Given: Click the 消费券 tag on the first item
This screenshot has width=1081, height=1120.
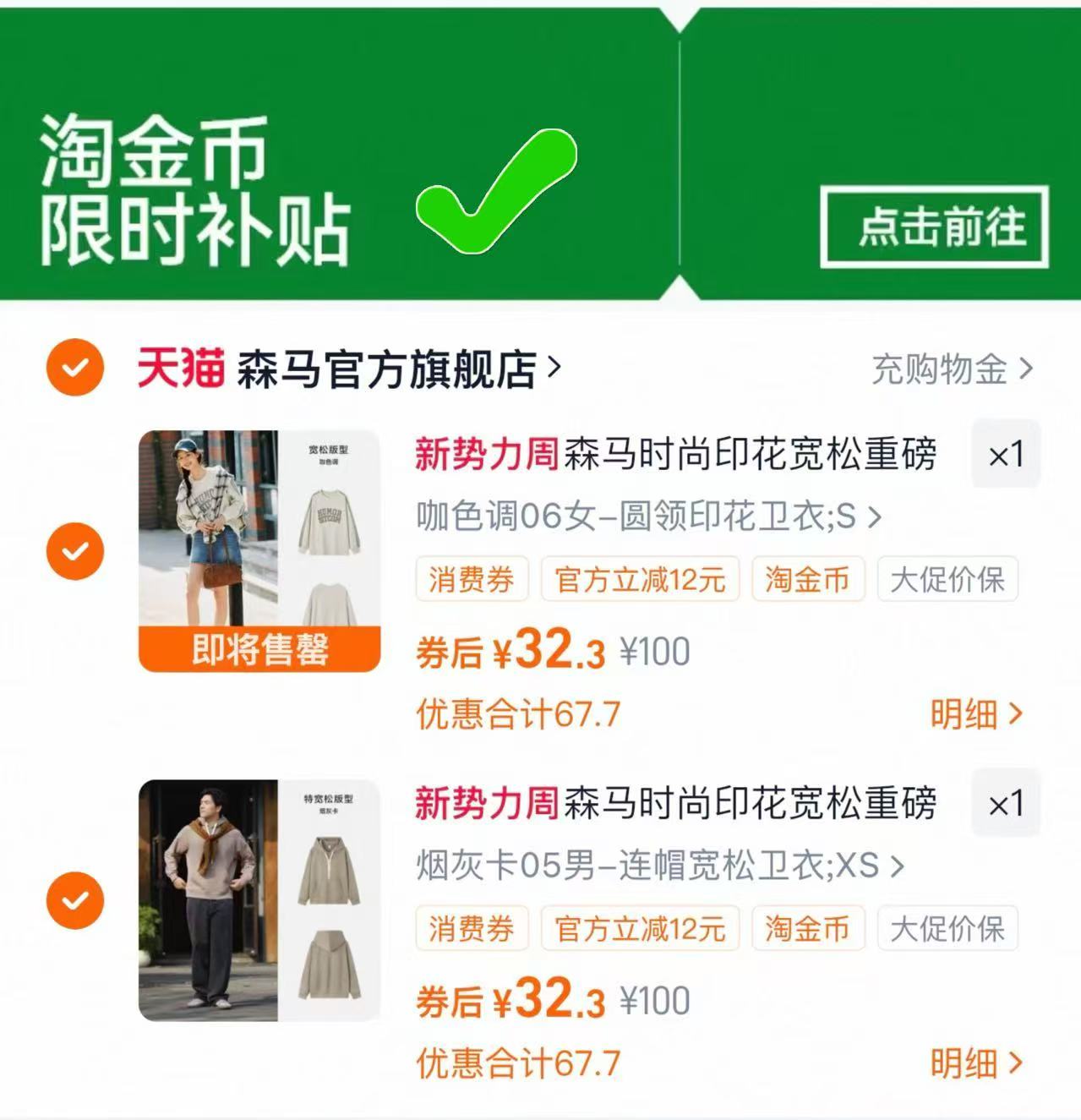Looking at the screenshot, I should tap(471, 579).
